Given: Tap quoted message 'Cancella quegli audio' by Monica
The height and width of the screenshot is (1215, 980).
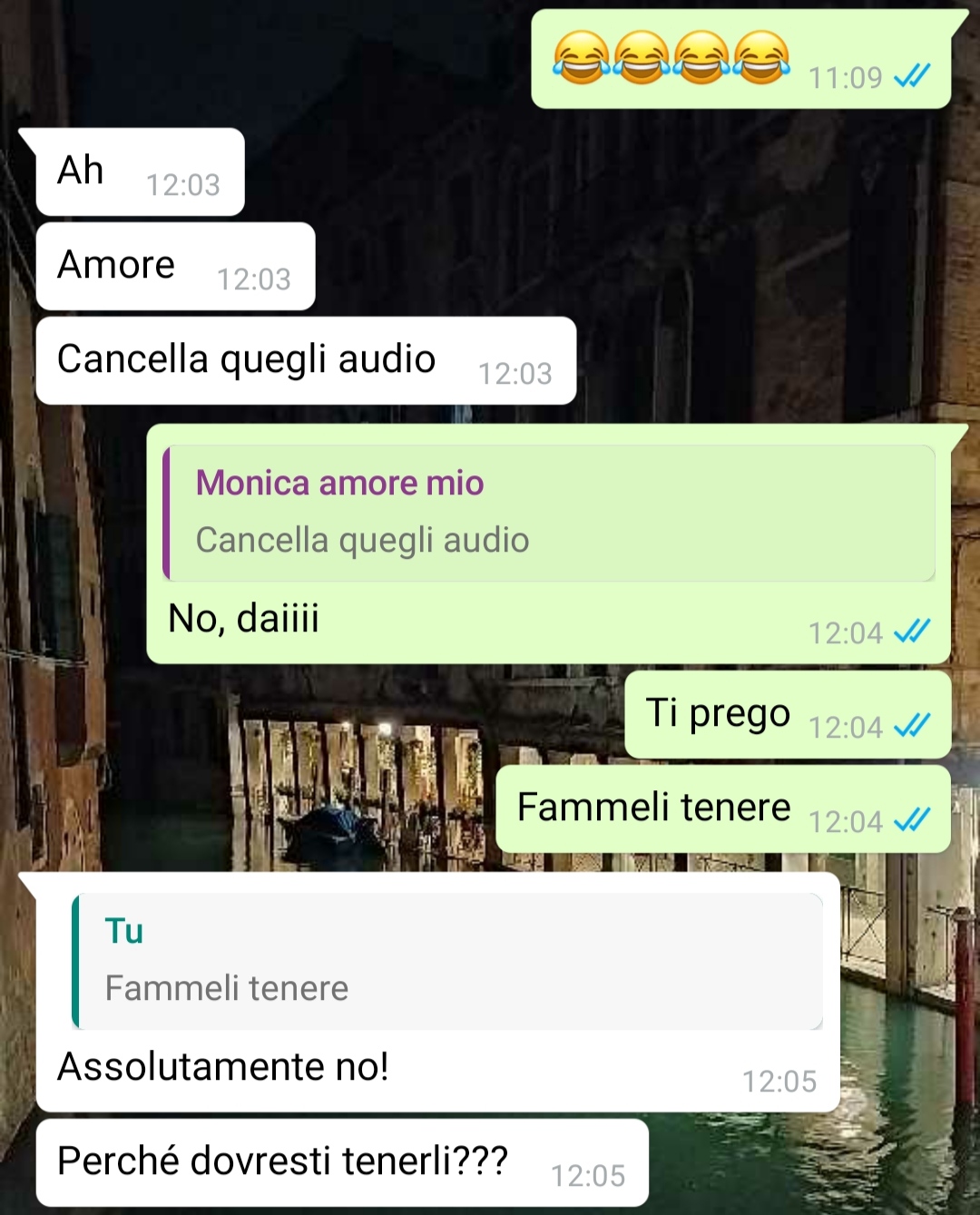Looking at the screenshot, I should coord(548,513).
